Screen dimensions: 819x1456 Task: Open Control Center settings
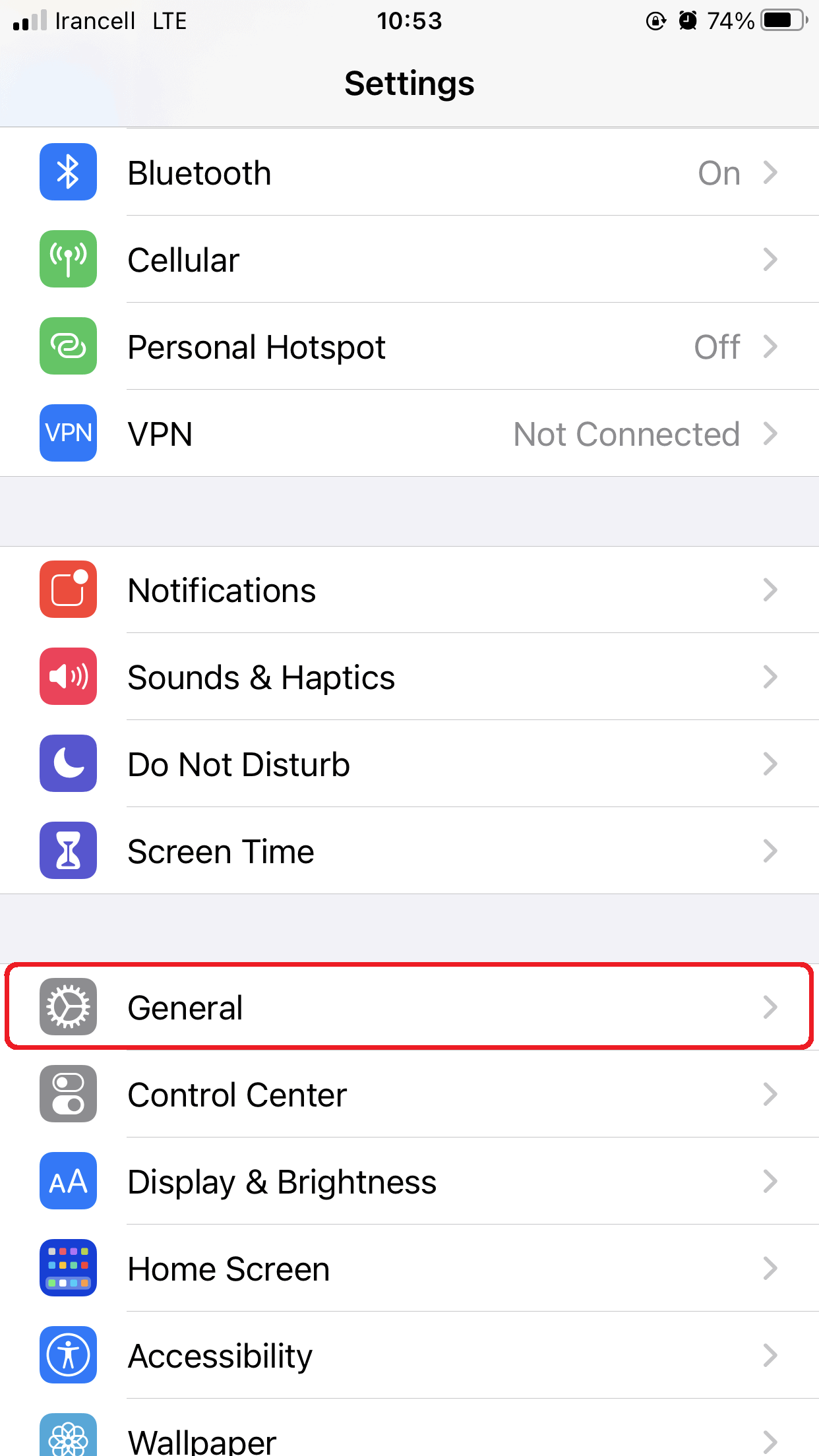(409, 1095)
